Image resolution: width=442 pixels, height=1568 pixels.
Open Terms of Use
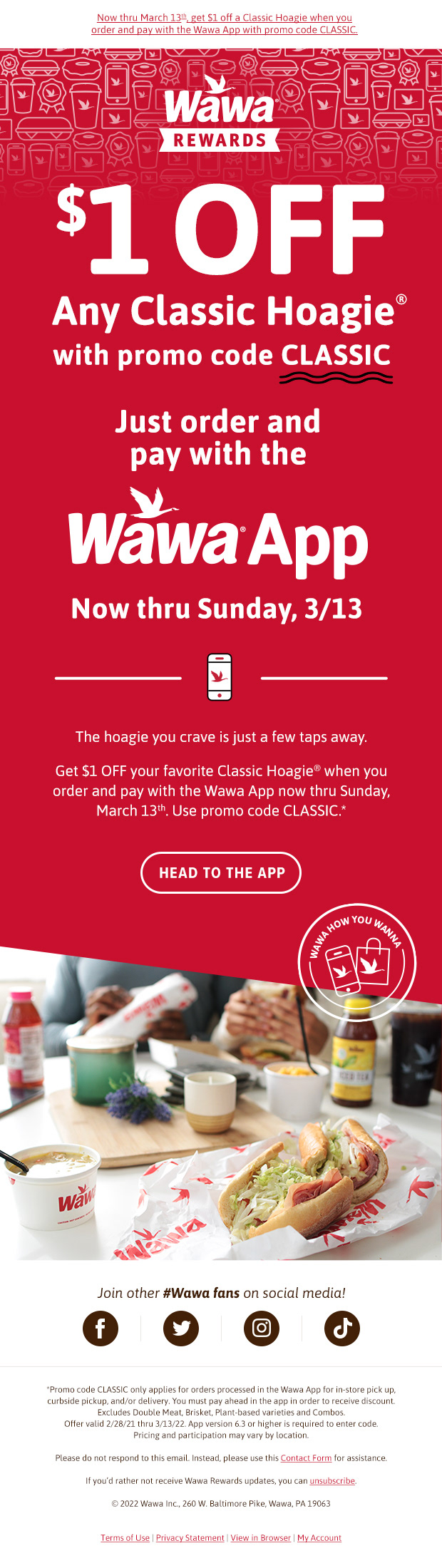pyautogui.click(x=125, y=1537)
